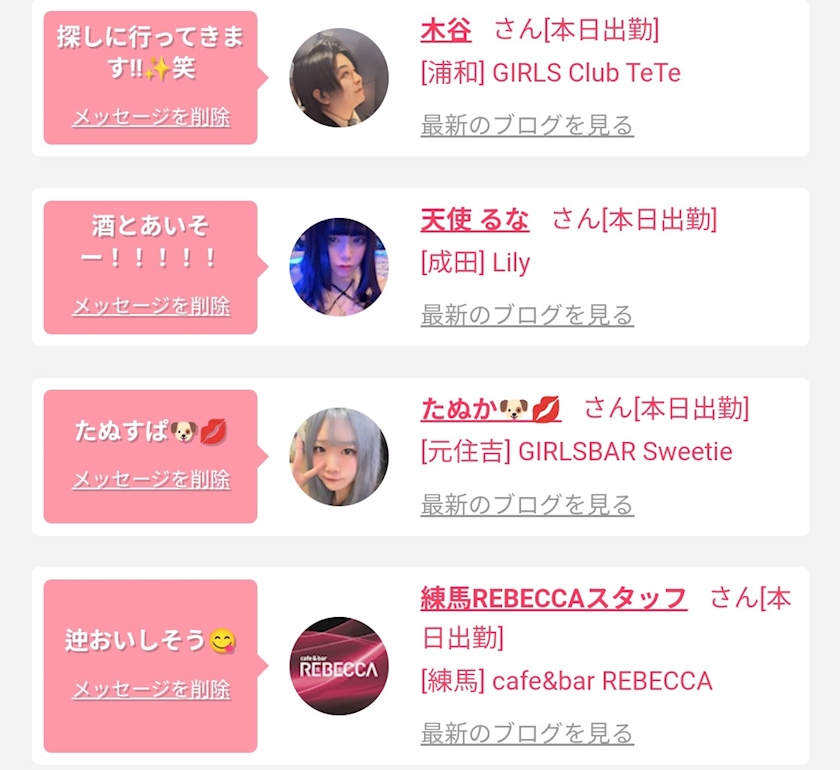View 練馬REBECCAスタッフ's latest blog
Image resolution: width=840 pixels, height=770 pixels.
click(527, 733)
